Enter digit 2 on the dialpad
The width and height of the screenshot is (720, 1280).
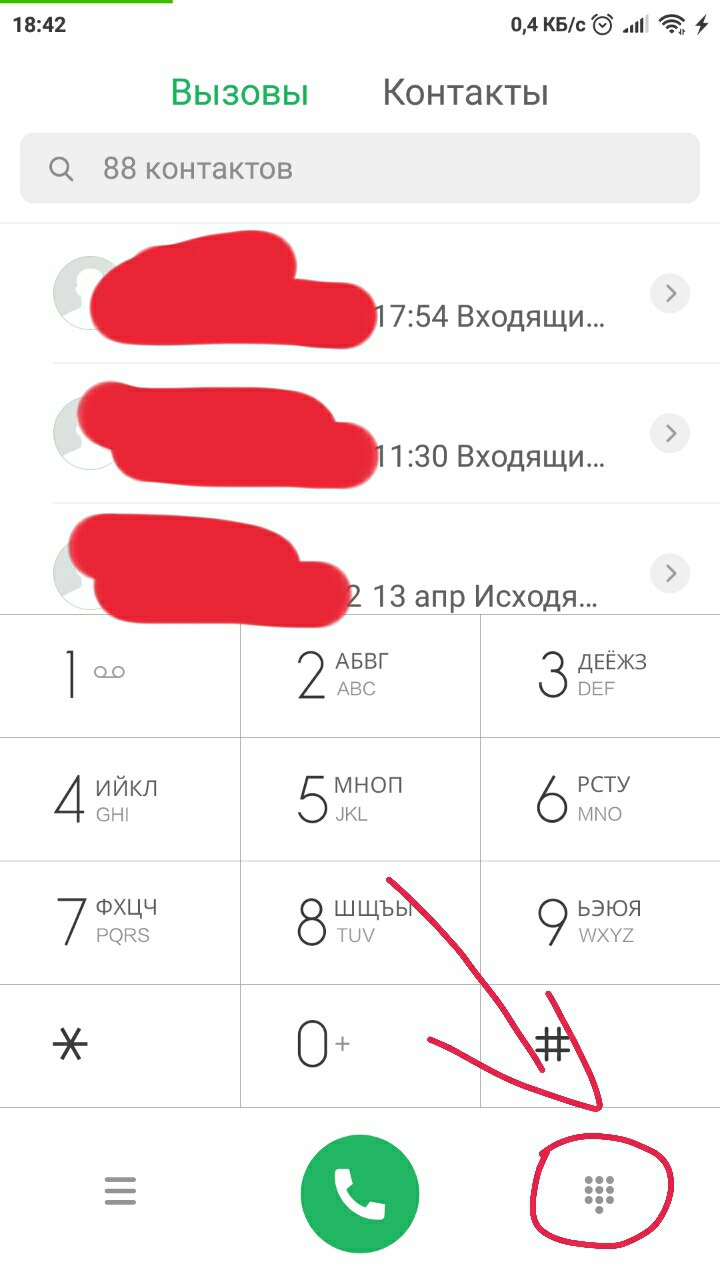pos(360,676)
